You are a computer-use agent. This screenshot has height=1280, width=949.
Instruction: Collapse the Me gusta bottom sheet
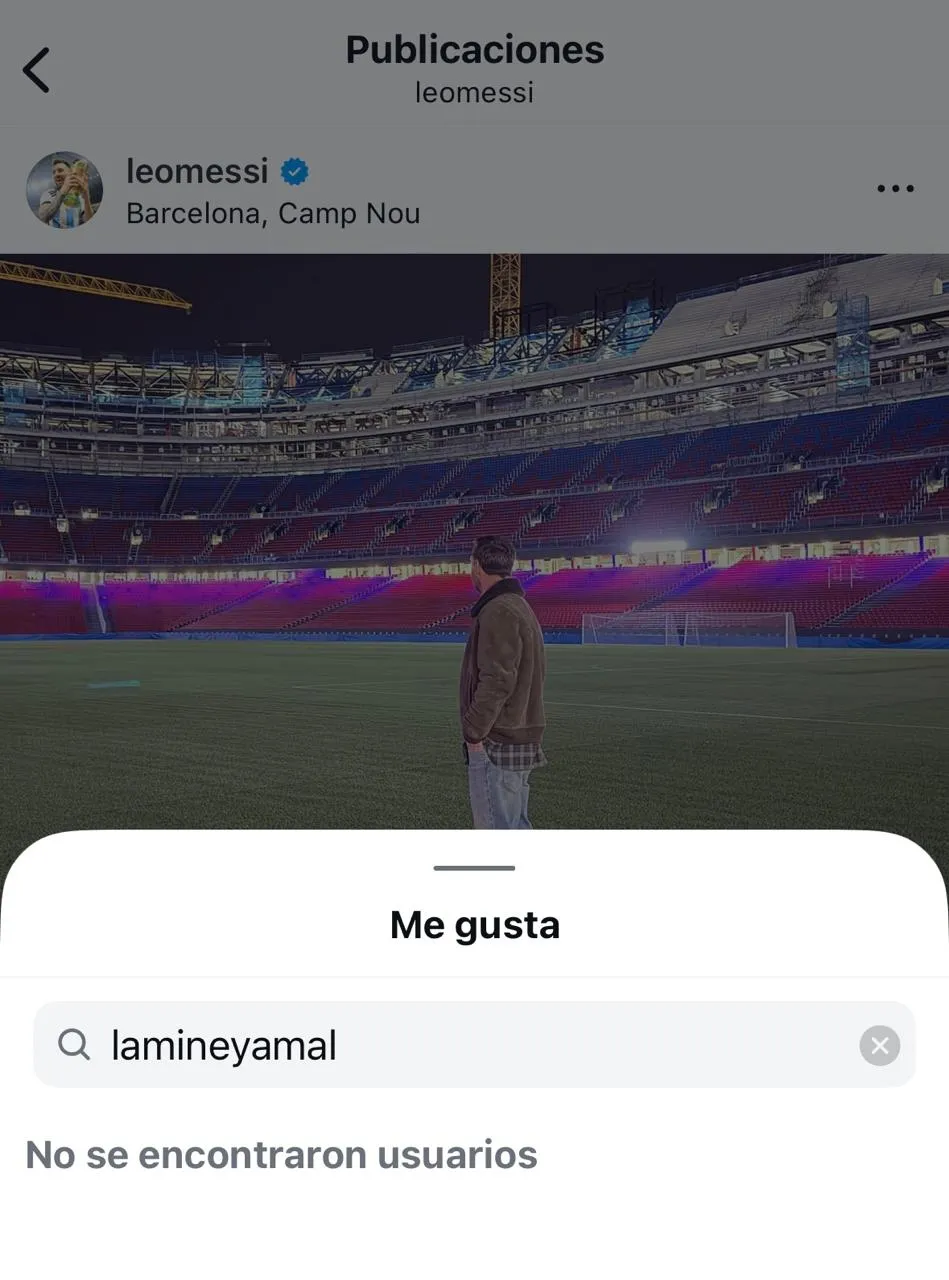[474, 868]
